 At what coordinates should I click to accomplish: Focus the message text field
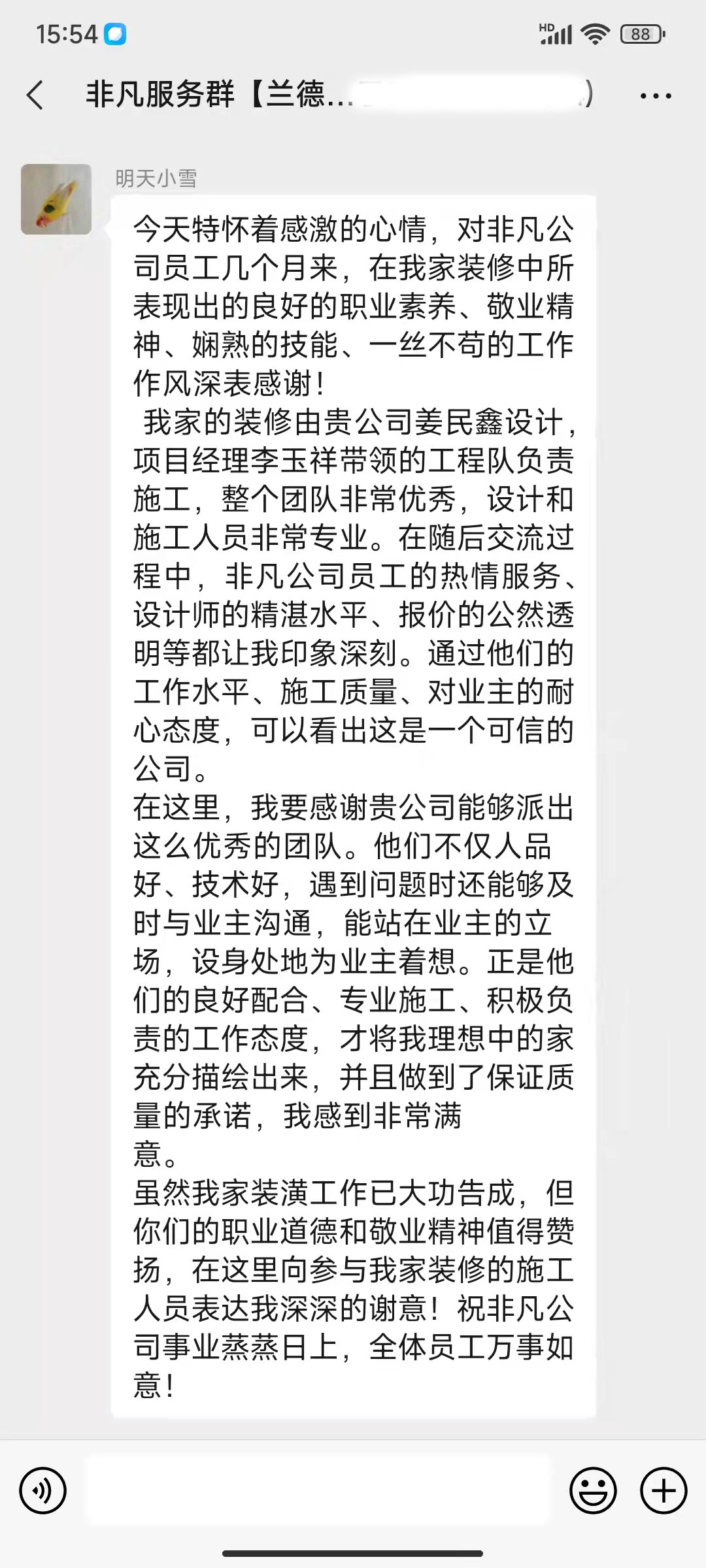318,1491
